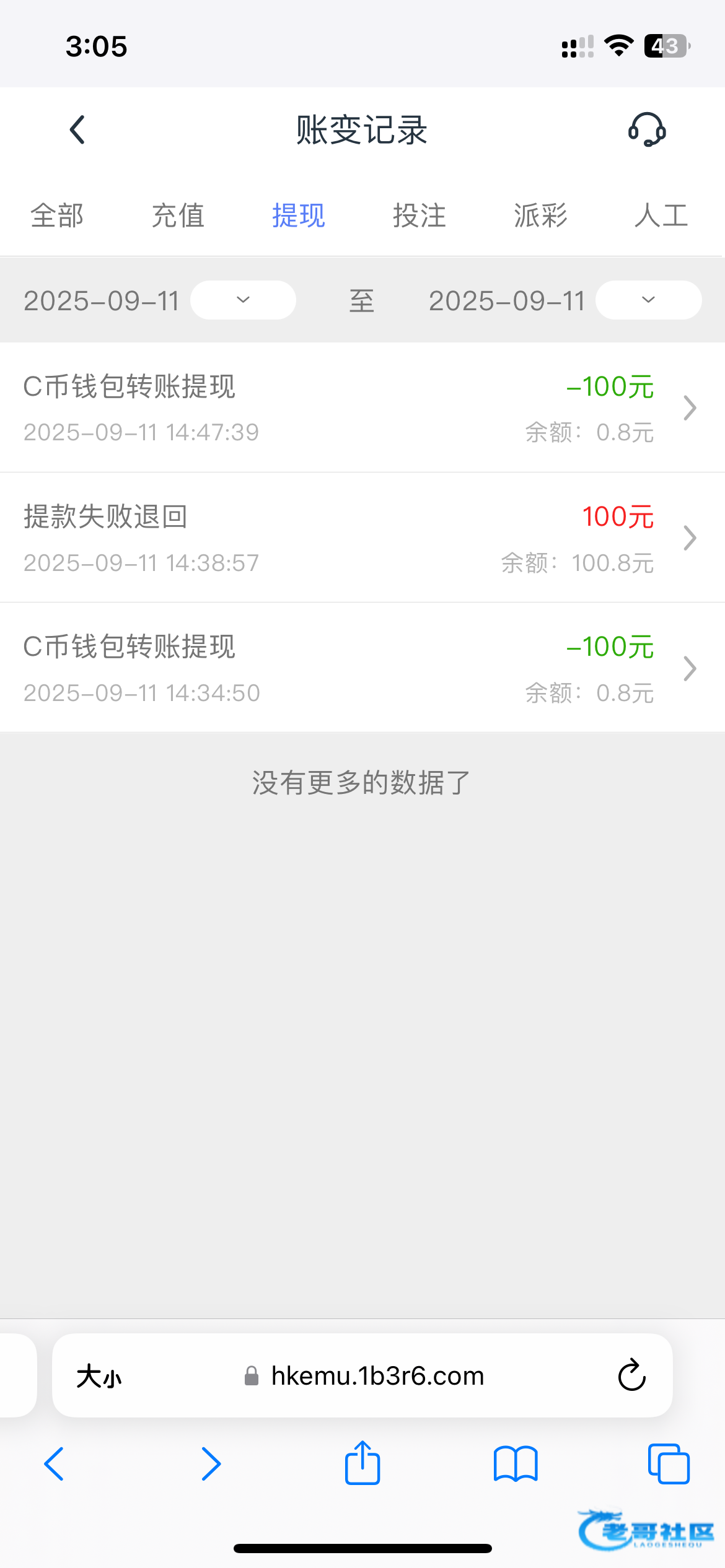Open the Safari share sheet

[x=362, y=1464]
